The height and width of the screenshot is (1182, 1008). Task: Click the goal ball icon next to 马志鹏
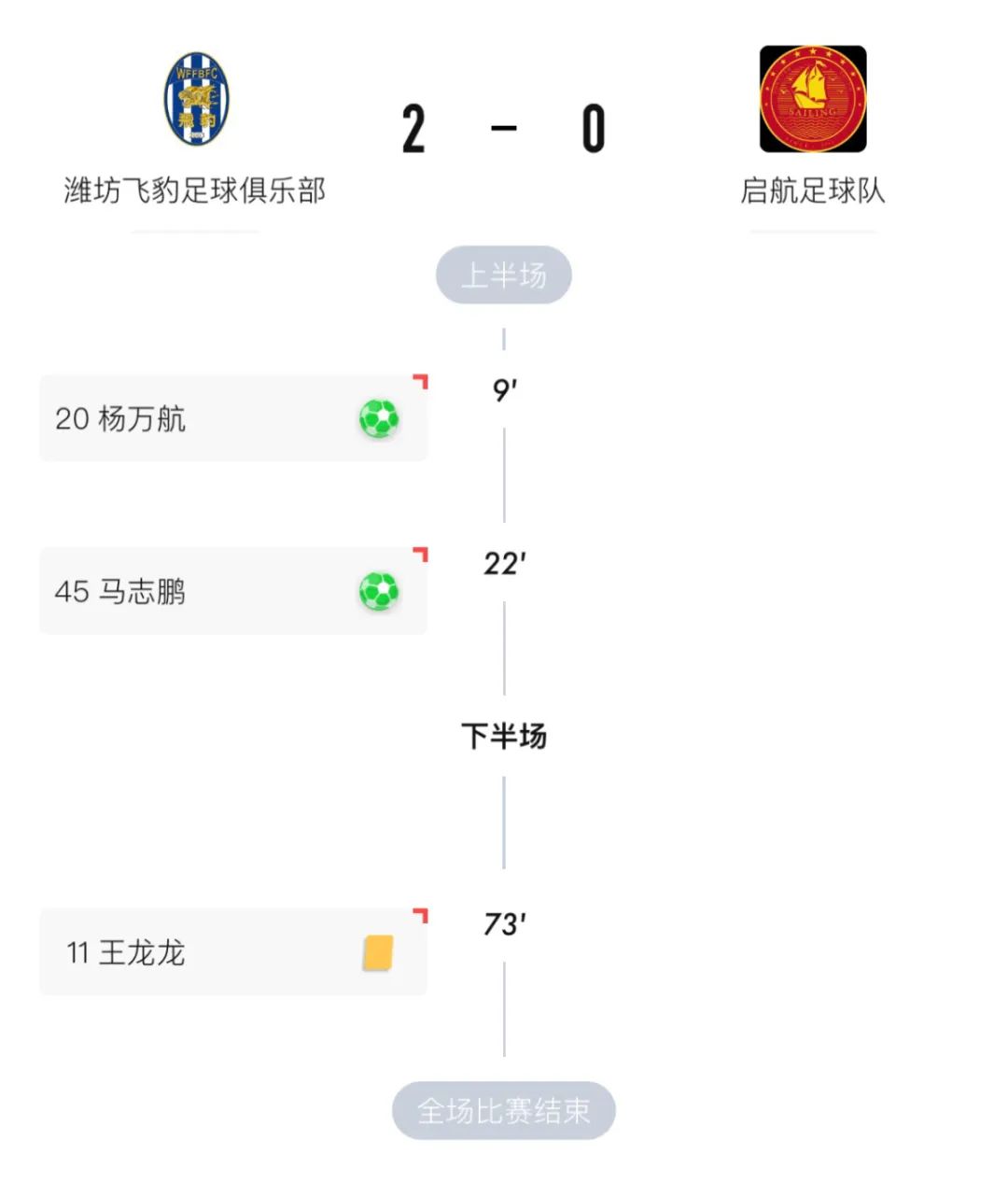click(x=381, y=591)
